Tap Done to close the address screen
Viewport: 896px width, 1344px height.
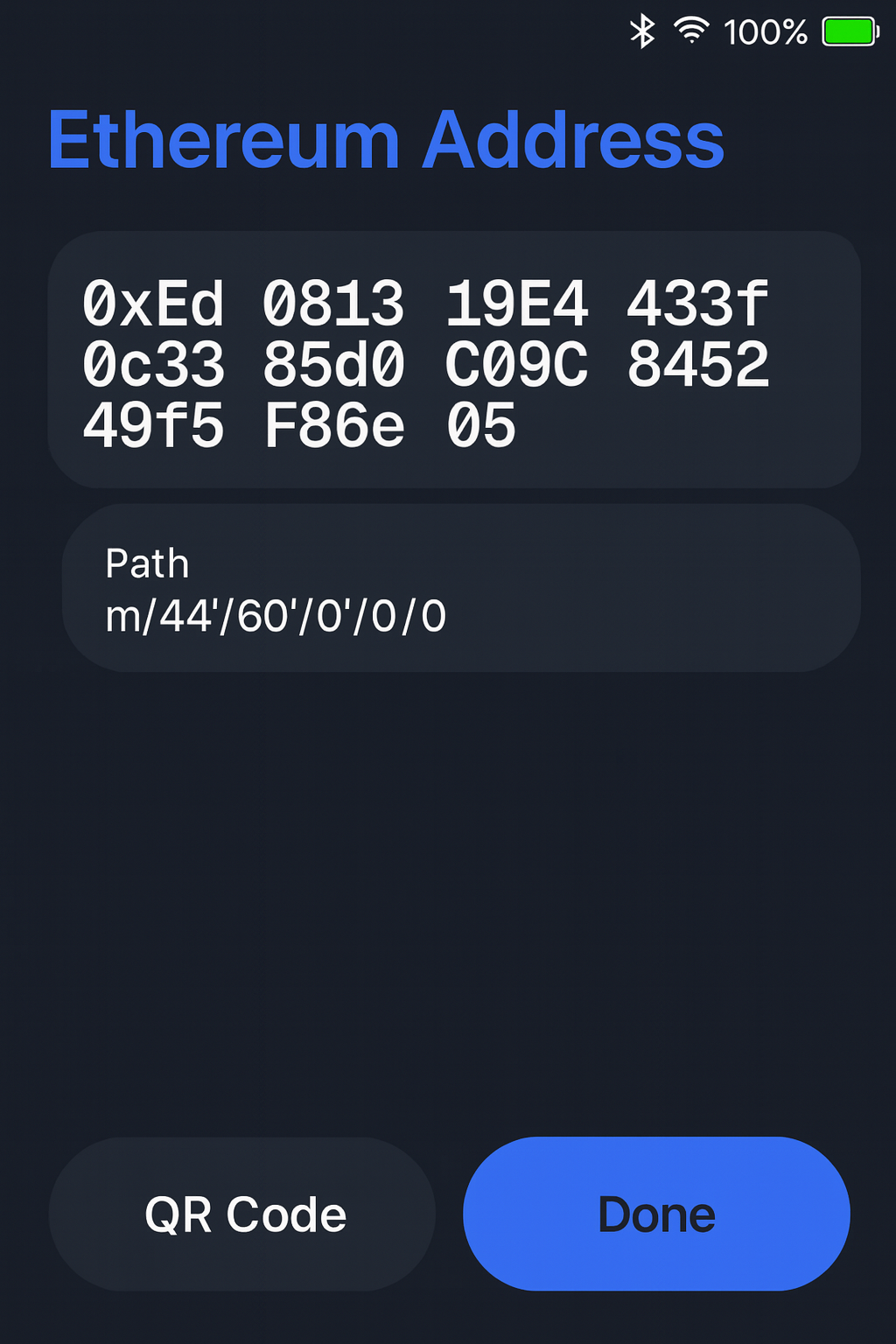656,1214
